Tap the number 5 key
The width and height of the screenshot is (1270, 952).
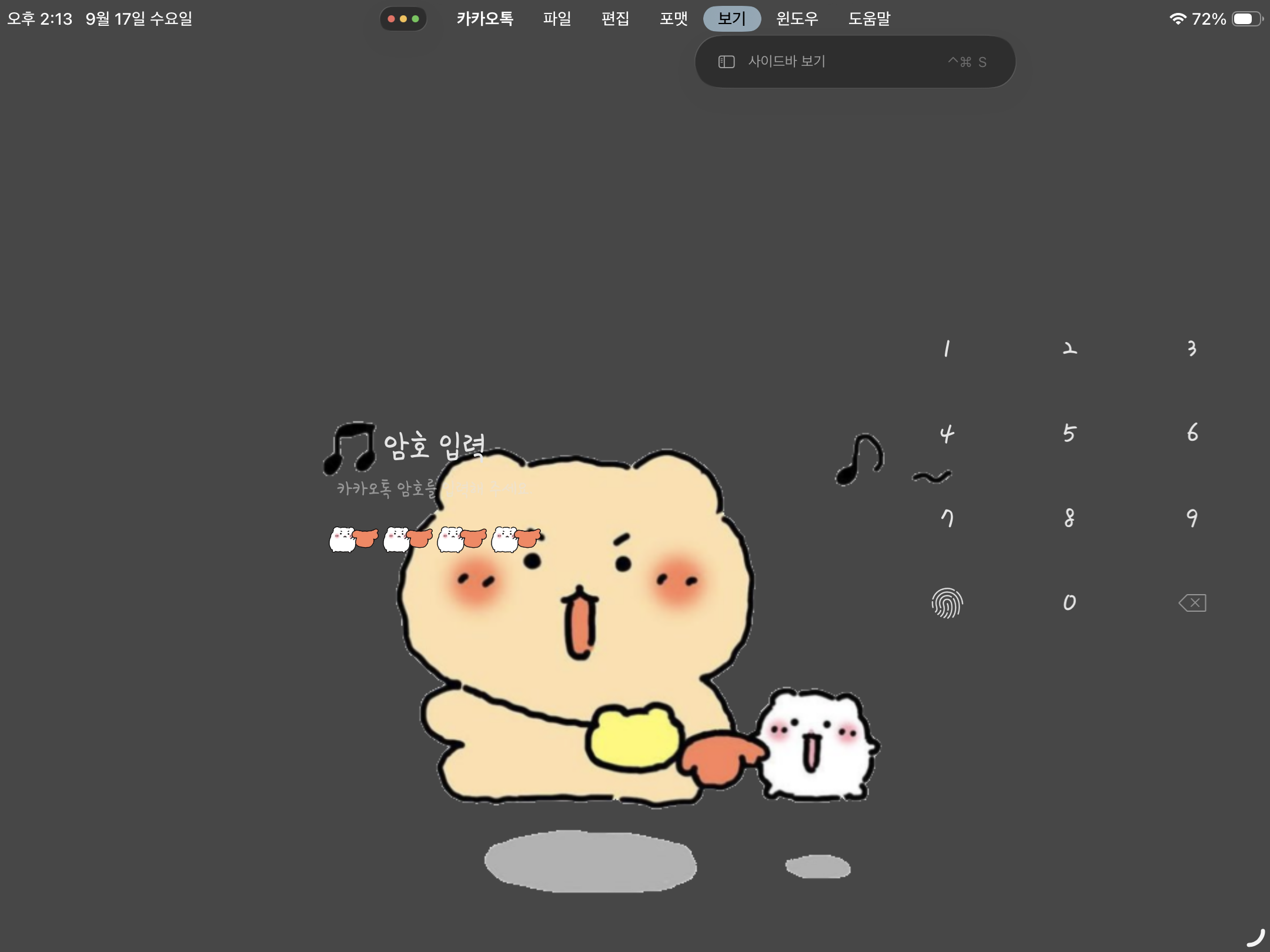pyautogui.click(x=1070, y=434)
